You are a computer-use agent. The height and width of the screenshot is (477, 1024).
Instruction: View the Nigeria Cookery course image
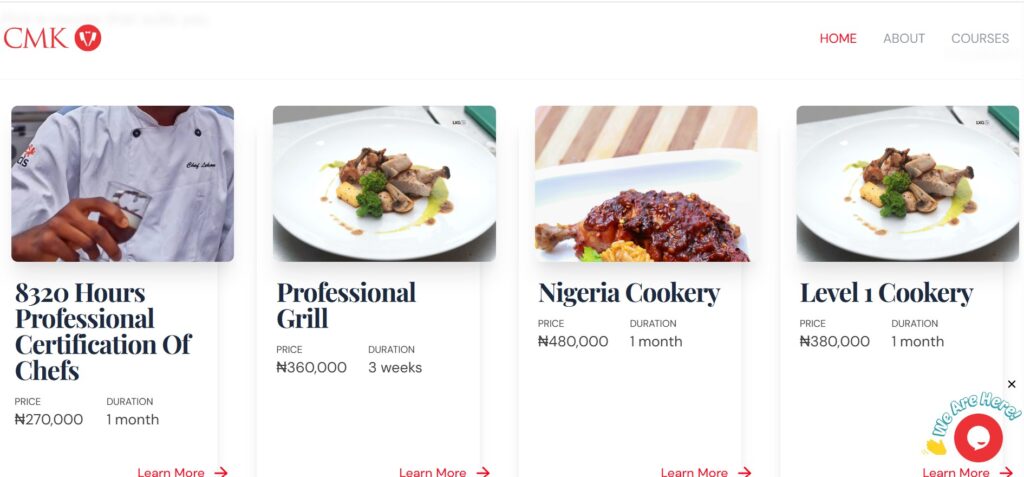pos(646,184)
